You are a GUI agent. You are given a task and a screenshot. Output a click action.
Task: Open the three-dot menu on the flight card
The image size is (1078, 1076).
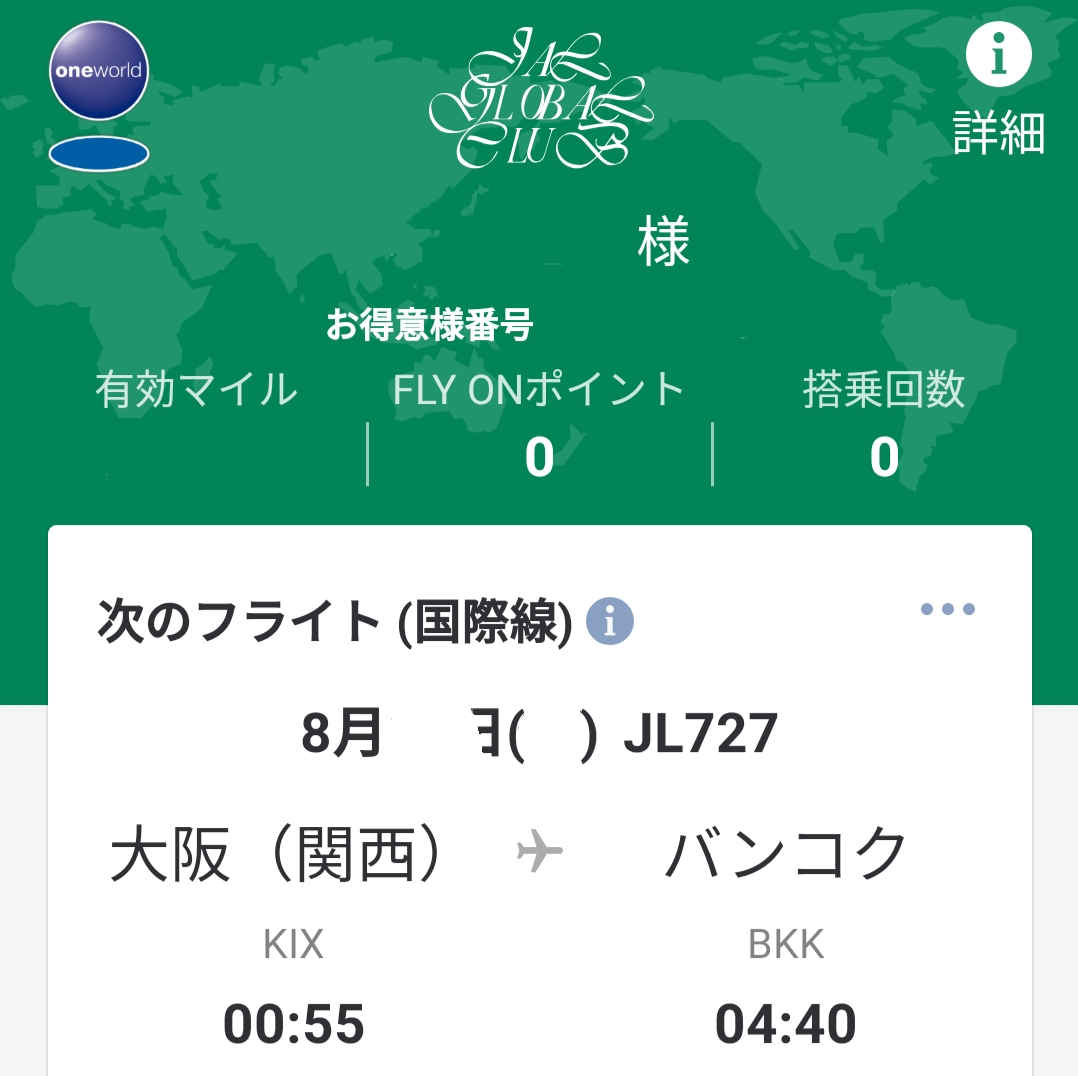pos(947,609)
